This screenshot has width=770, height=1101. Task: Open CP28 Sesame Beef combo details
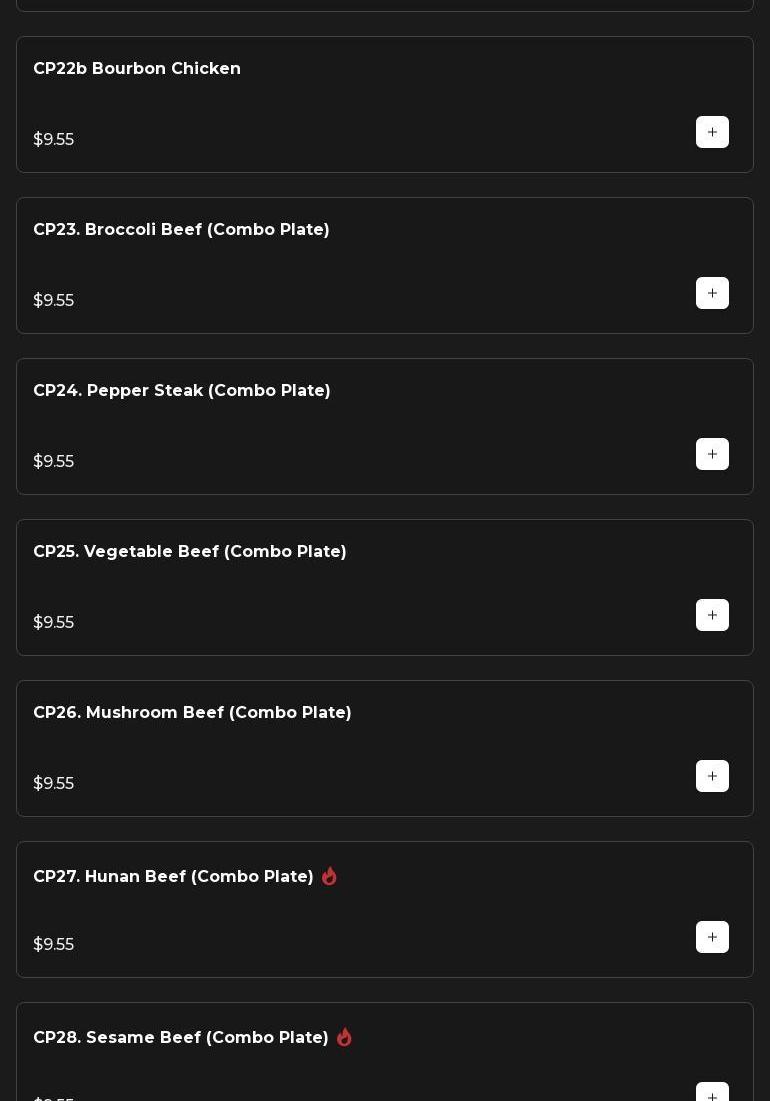pos(181,1038)
